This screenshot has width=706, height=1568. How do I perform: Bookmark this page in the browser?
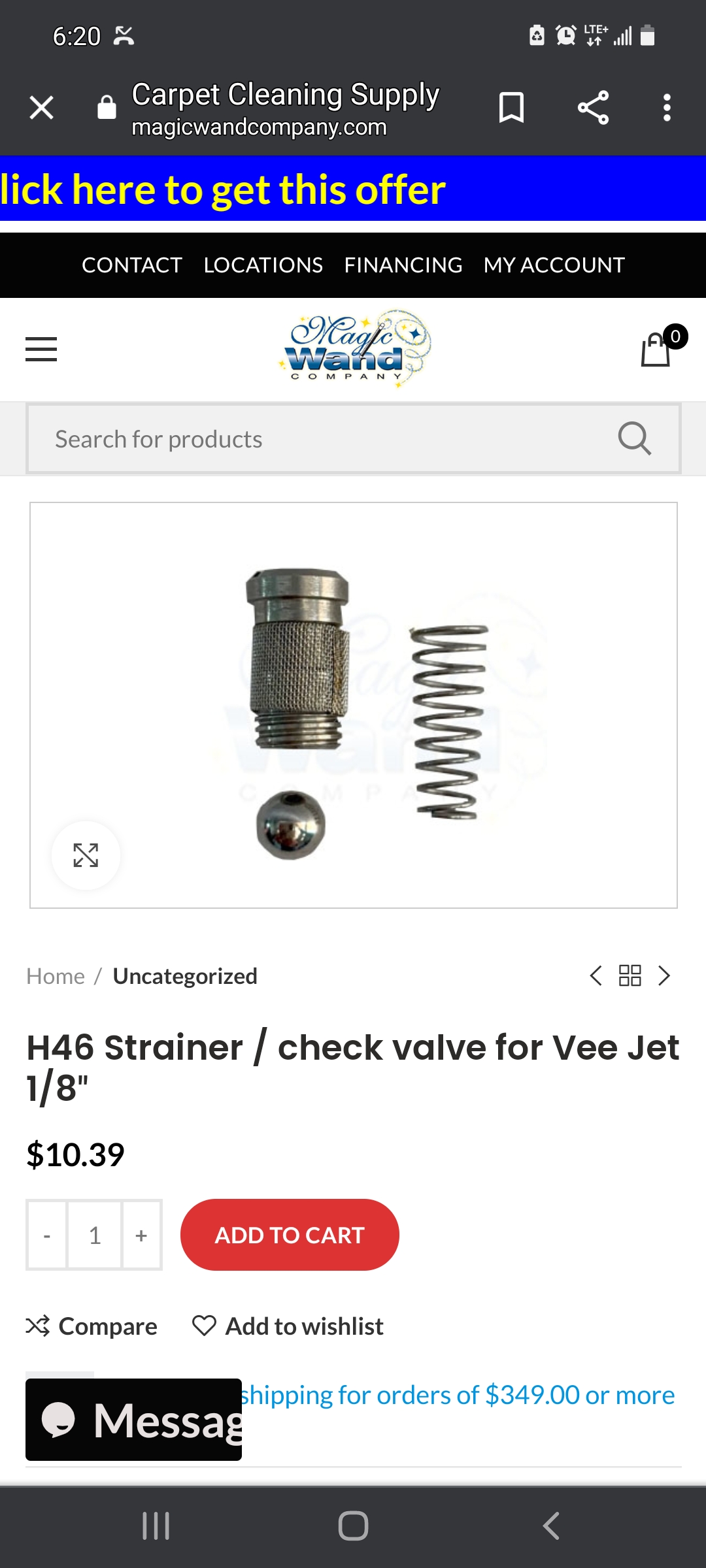511,108
